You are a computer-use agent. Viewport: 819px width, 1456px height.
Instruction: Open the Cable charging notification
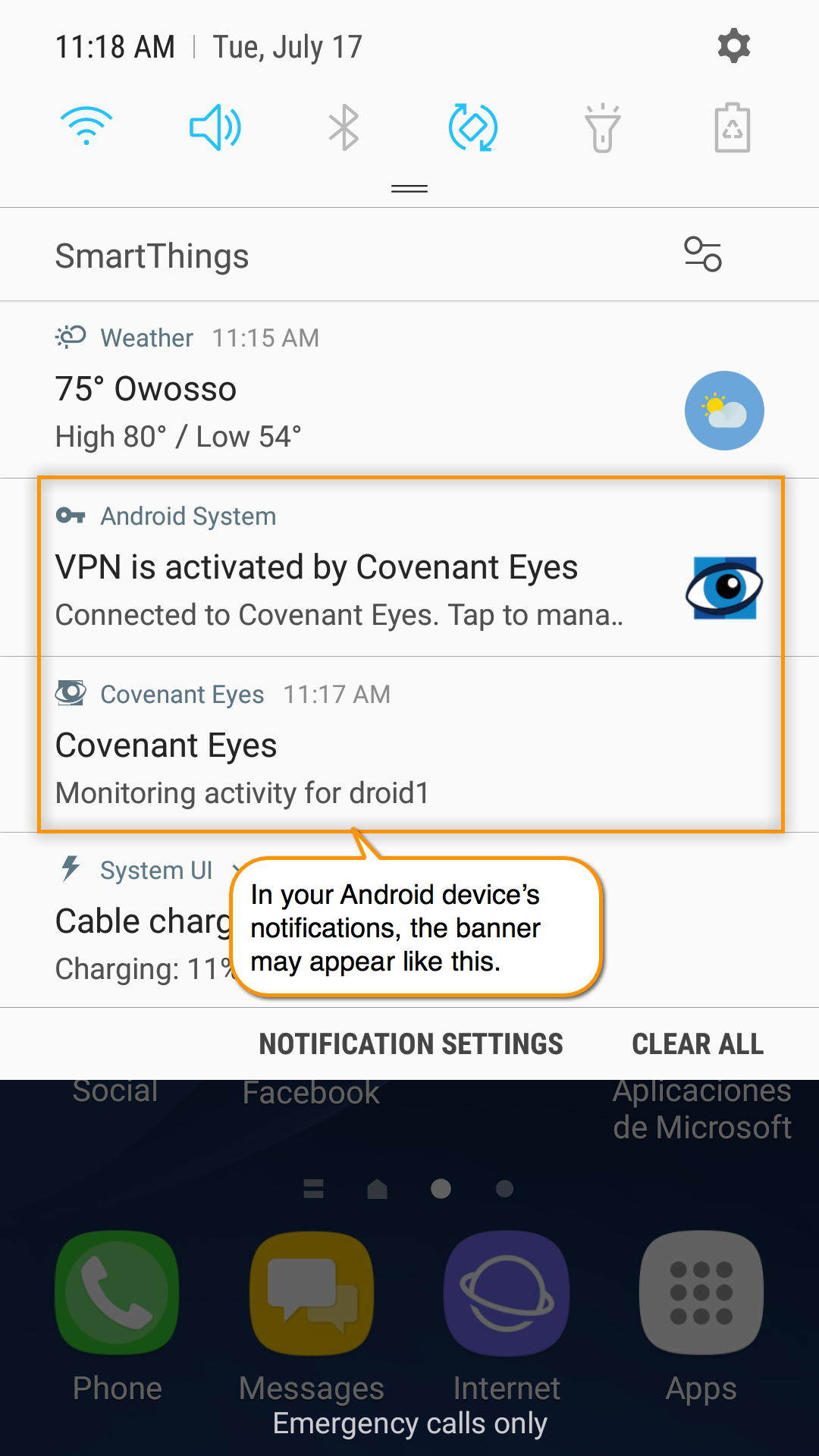[114, 920]
